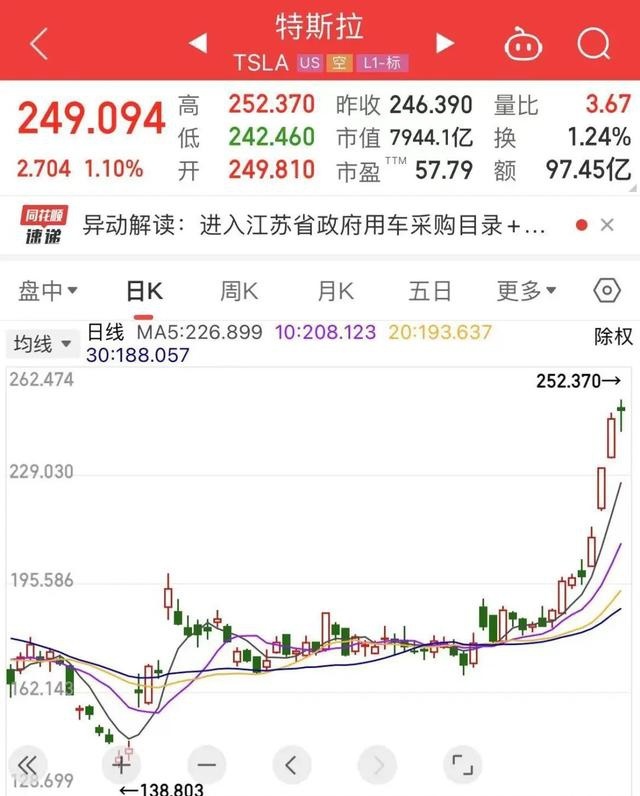The width and height of the screenshot is (640, 796).
Task: Jump to earliest candles with double arrow
Action: 34,765
